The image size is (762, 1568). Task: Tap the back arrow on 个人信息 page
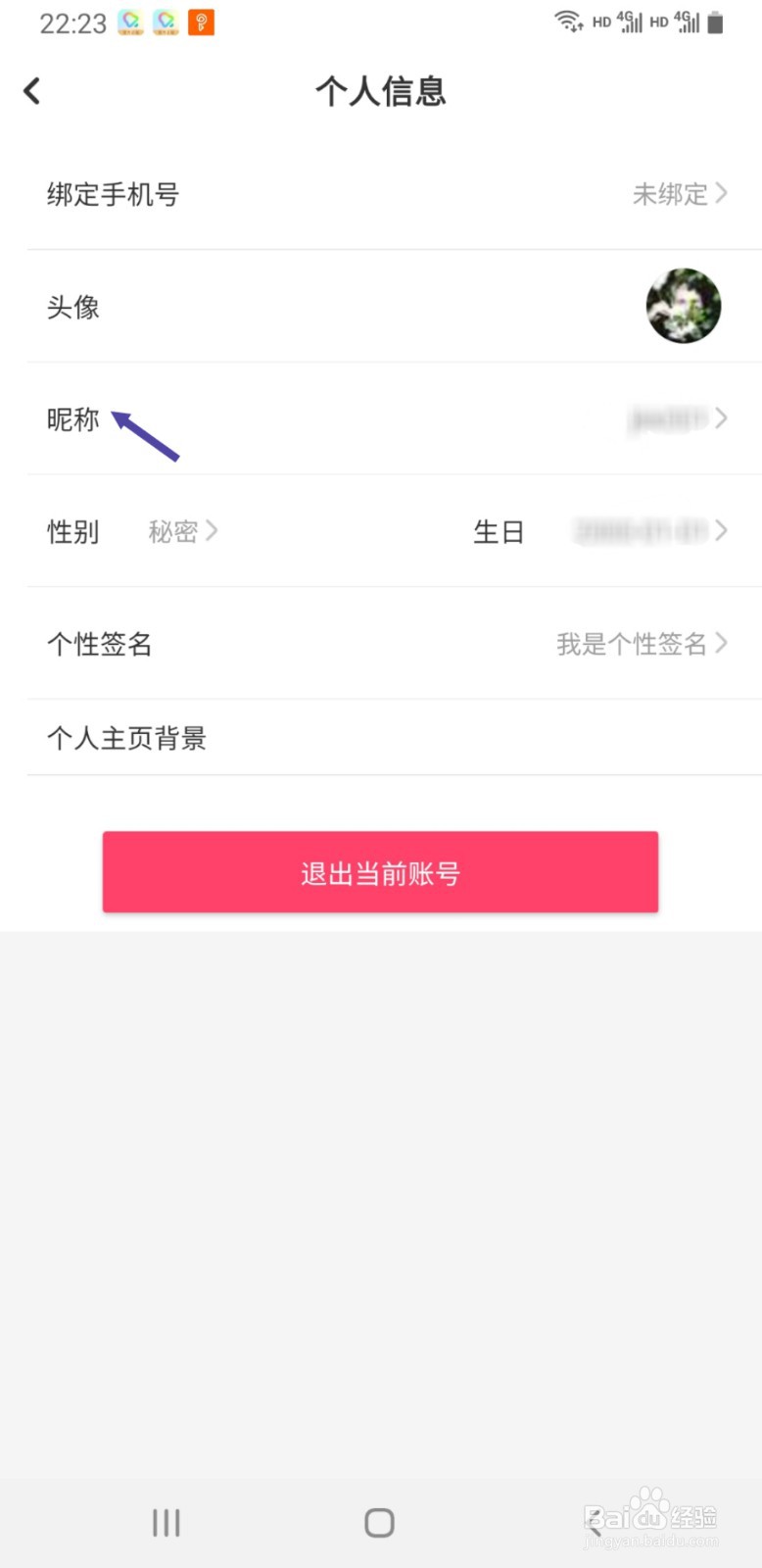pos(32,90)
